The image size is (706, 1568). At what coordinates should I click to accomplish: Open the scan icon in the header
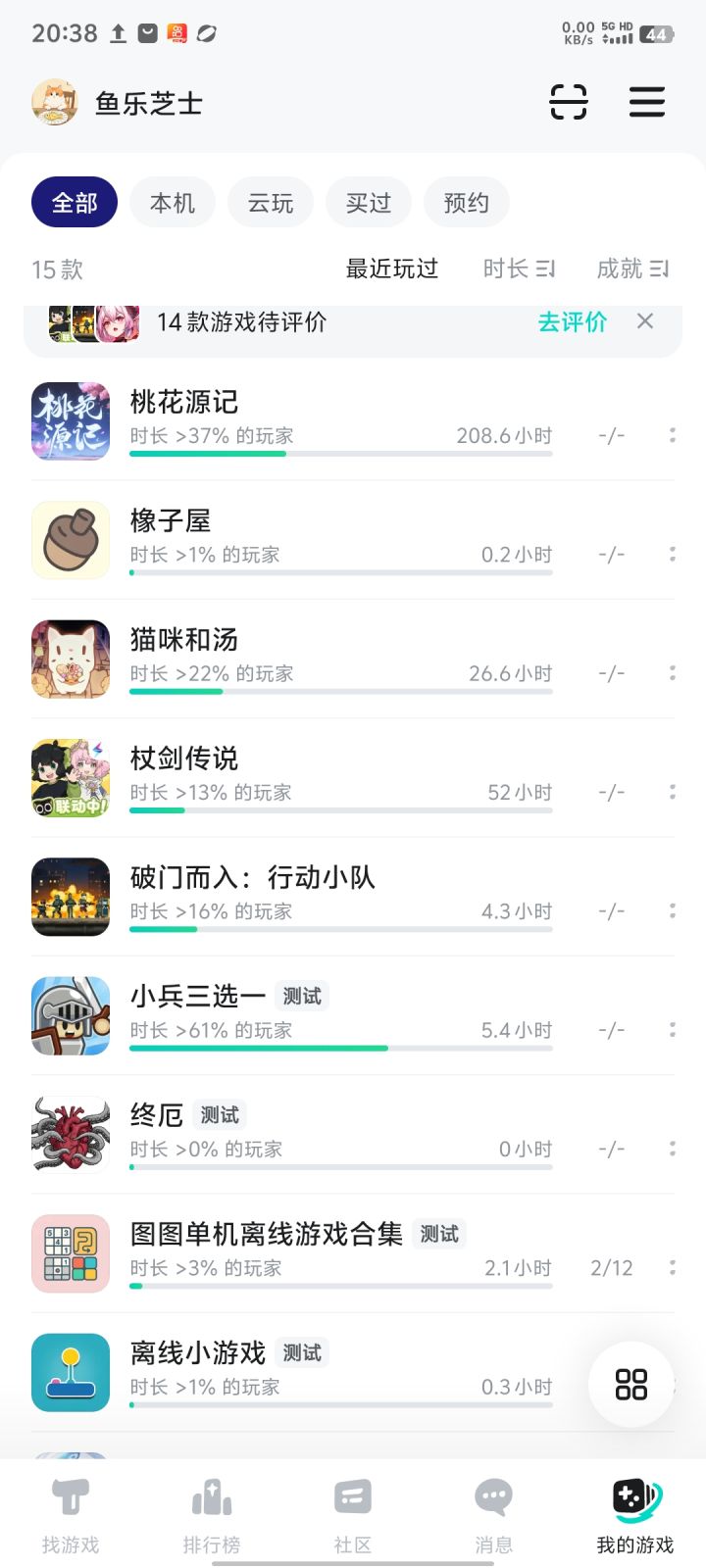[568, 102]
